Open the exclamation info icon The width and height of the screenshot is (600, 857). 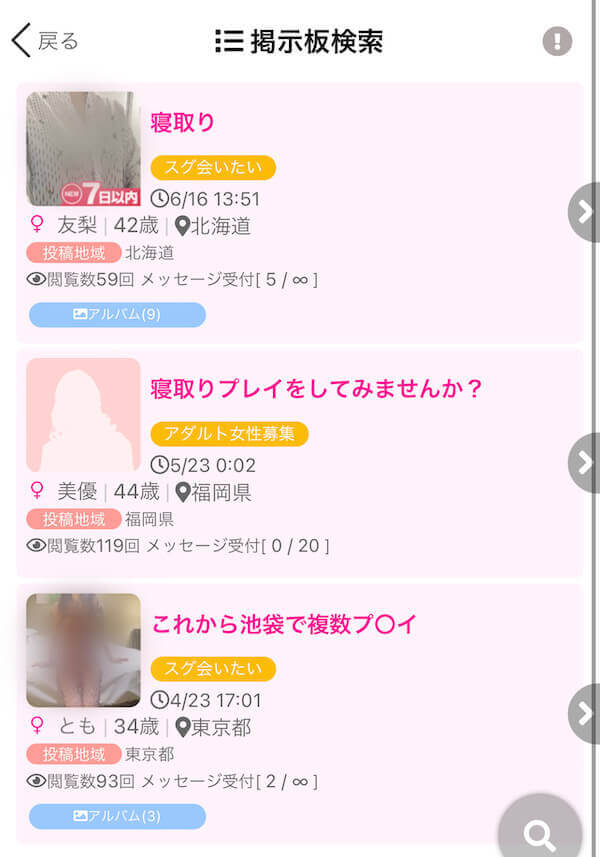[557, 41]
